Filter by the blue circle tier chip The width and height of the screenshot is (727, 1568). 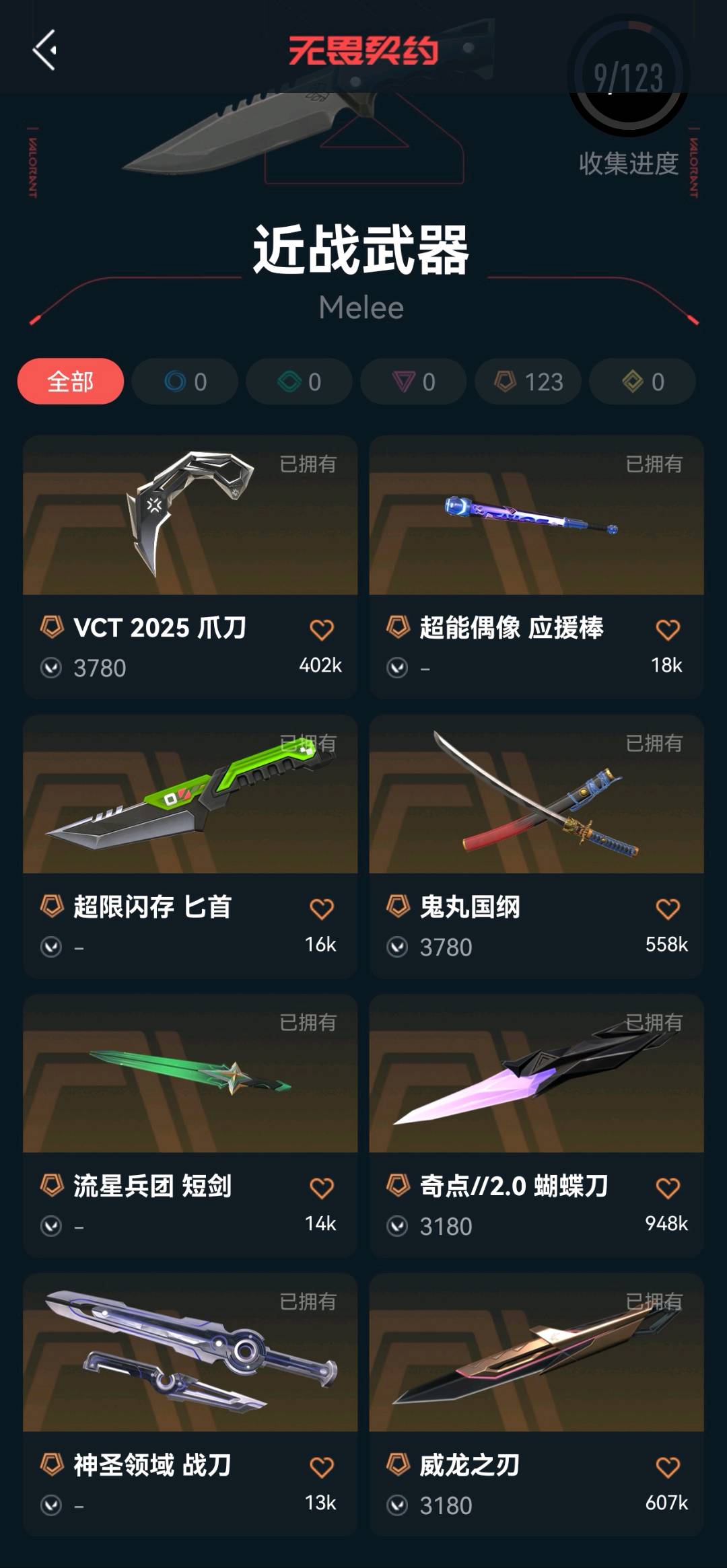point(185,382)
